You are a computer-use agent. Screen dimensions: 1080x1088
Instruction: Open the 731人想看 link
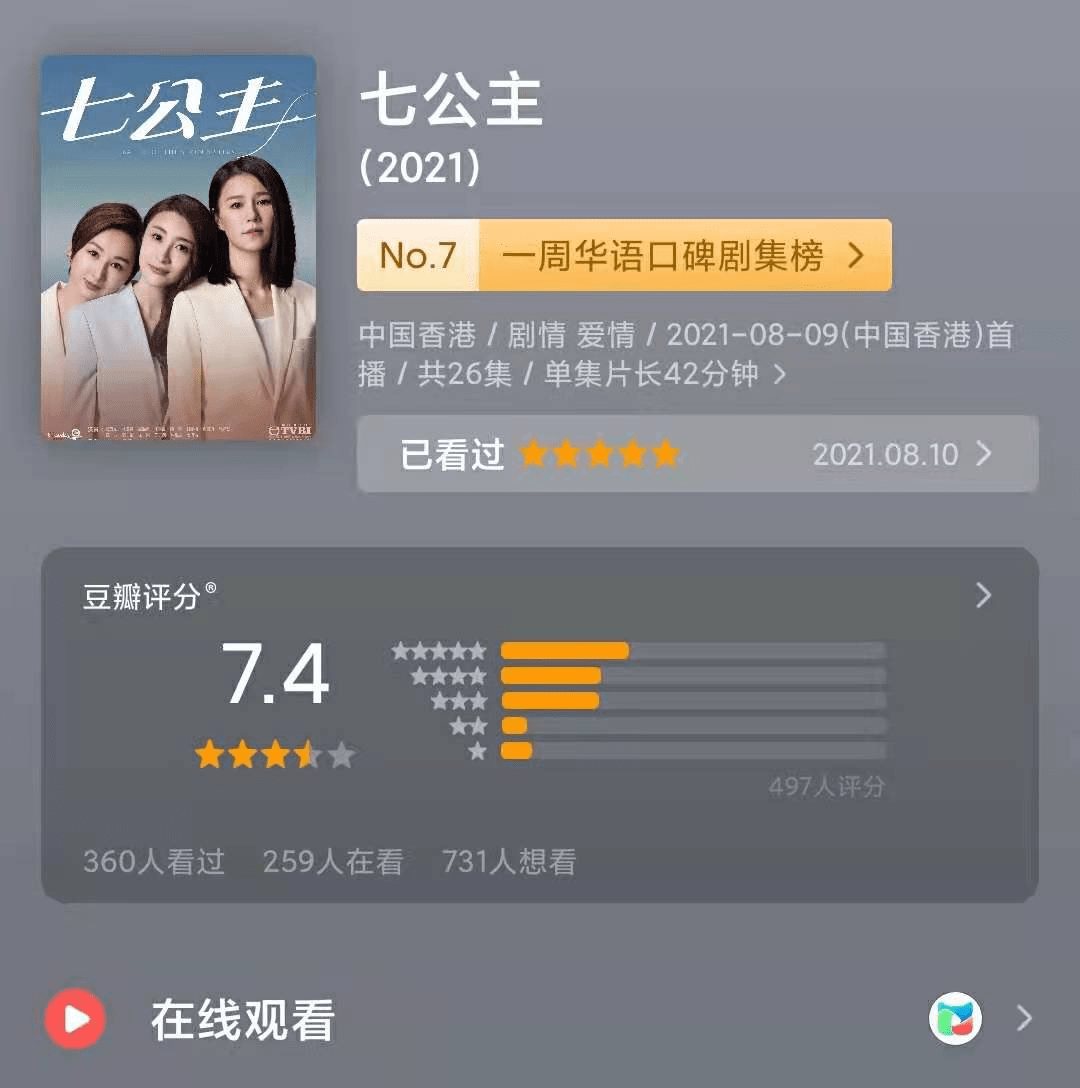tap(513, 860)
